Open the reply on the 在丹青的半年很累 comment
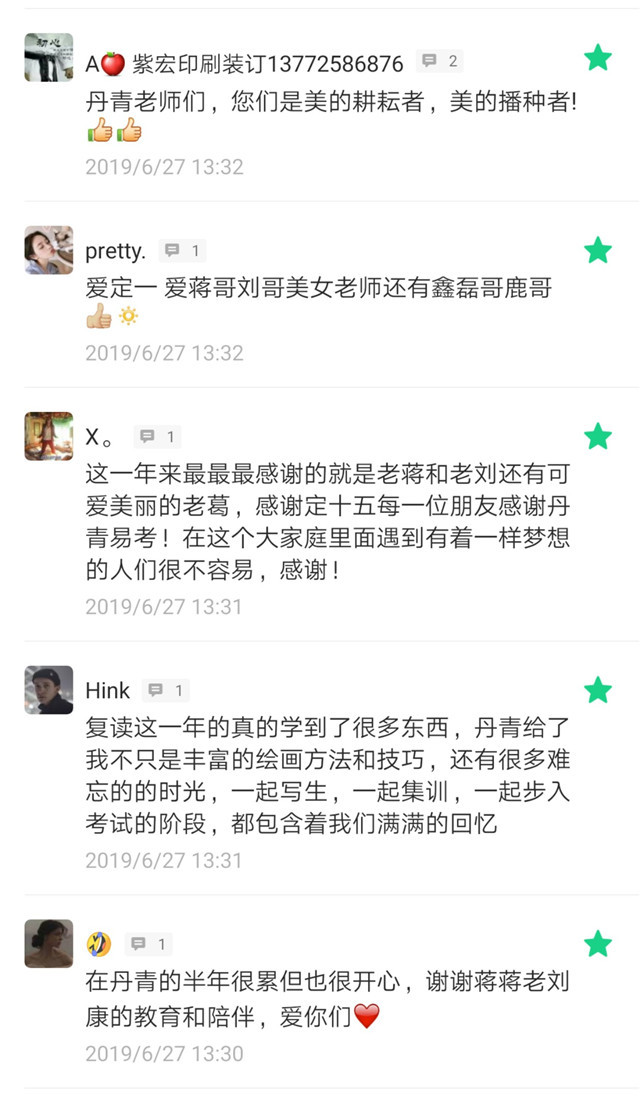 pos(149,944)
